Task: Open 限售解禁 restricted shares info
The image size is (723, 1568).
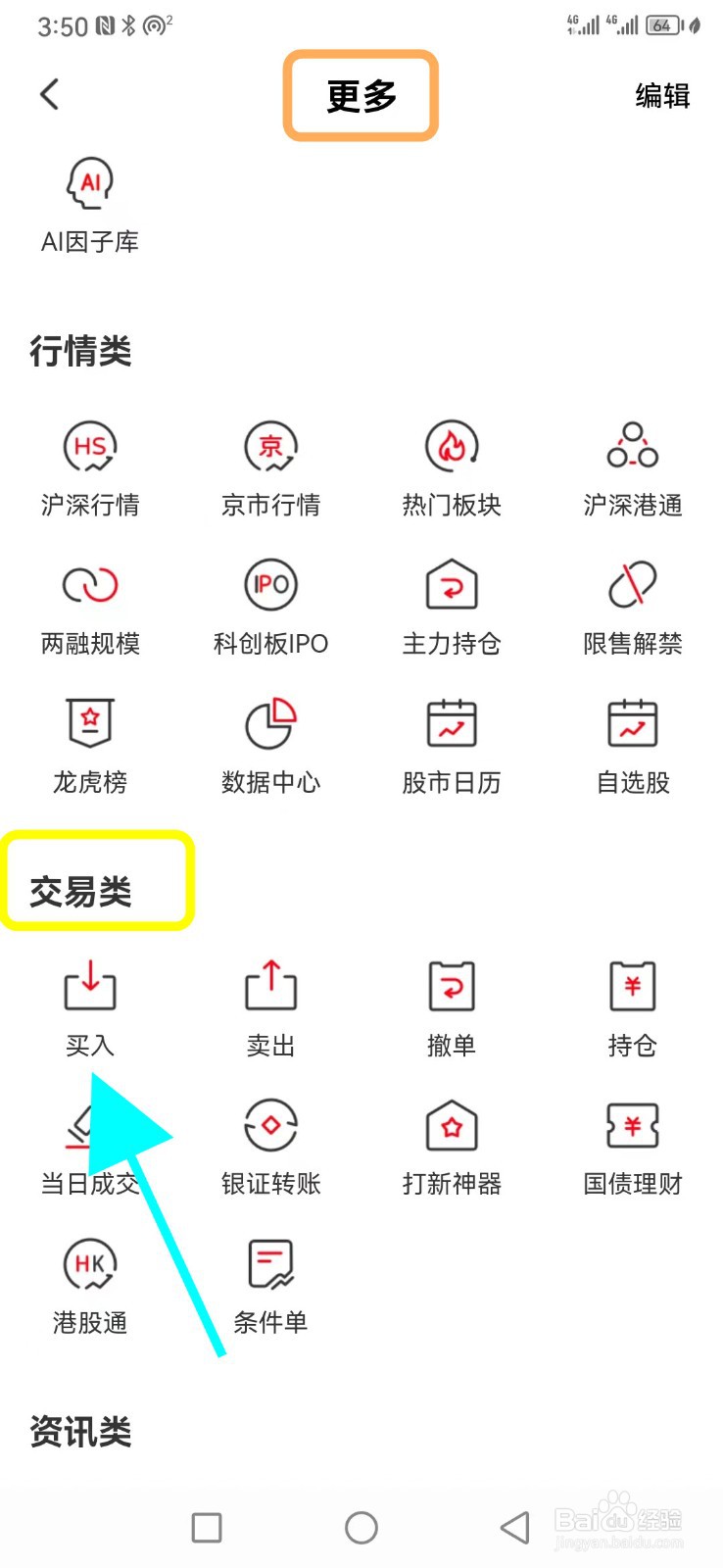Action: tap(632, 605)
